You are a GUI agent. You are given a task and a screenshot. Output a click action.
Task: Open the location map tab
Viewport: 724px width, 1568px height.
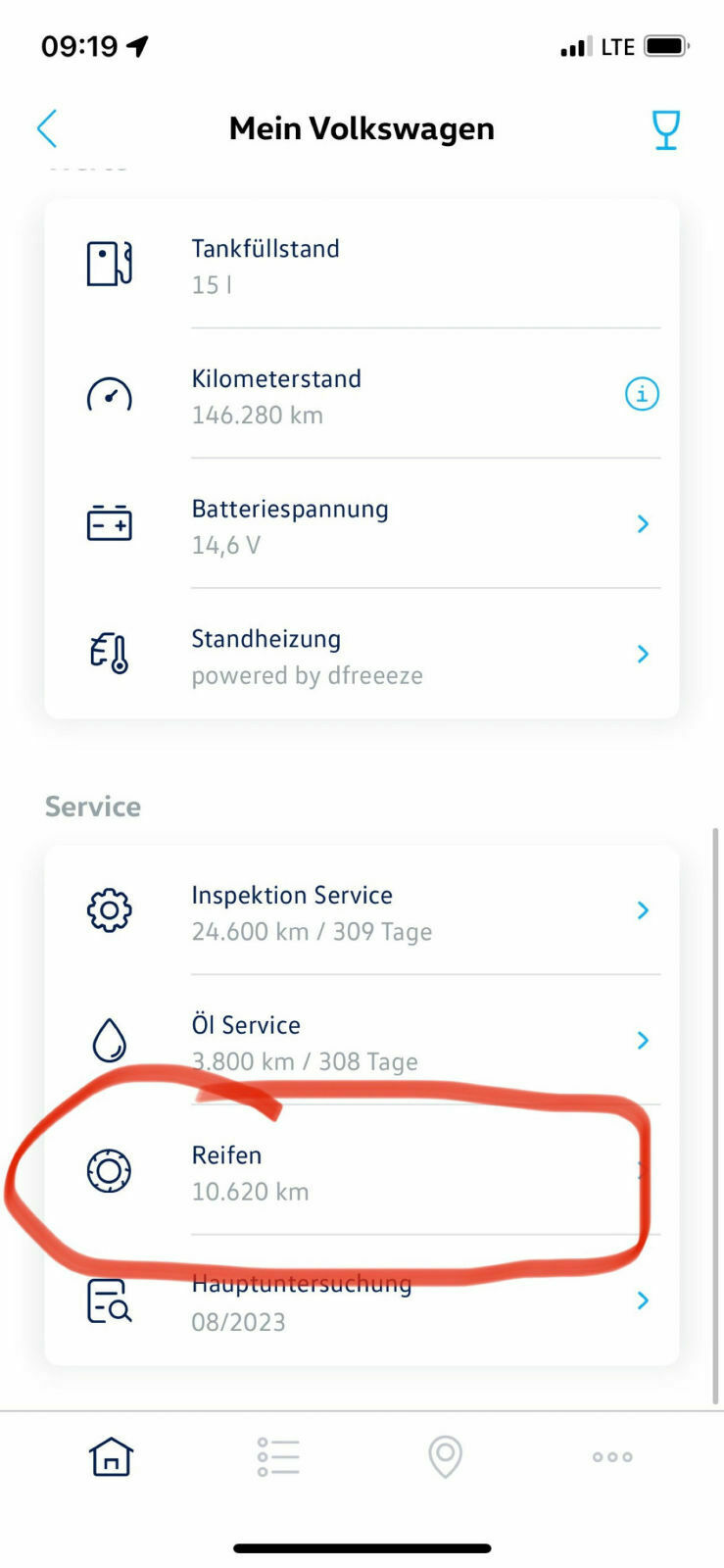click(x=445, y=1456)
